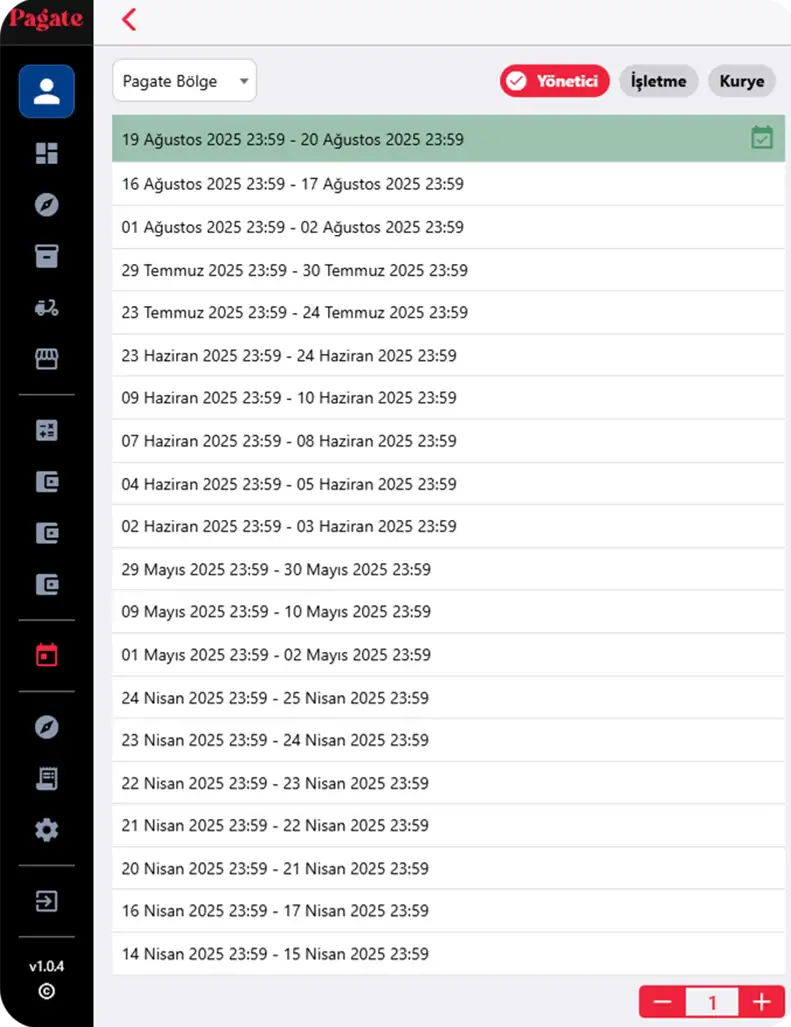Viewport: 791px width, 1027px height.
Task: Open the user profile sidebar item
Action: pyautogui.click(x=46, y=91)
